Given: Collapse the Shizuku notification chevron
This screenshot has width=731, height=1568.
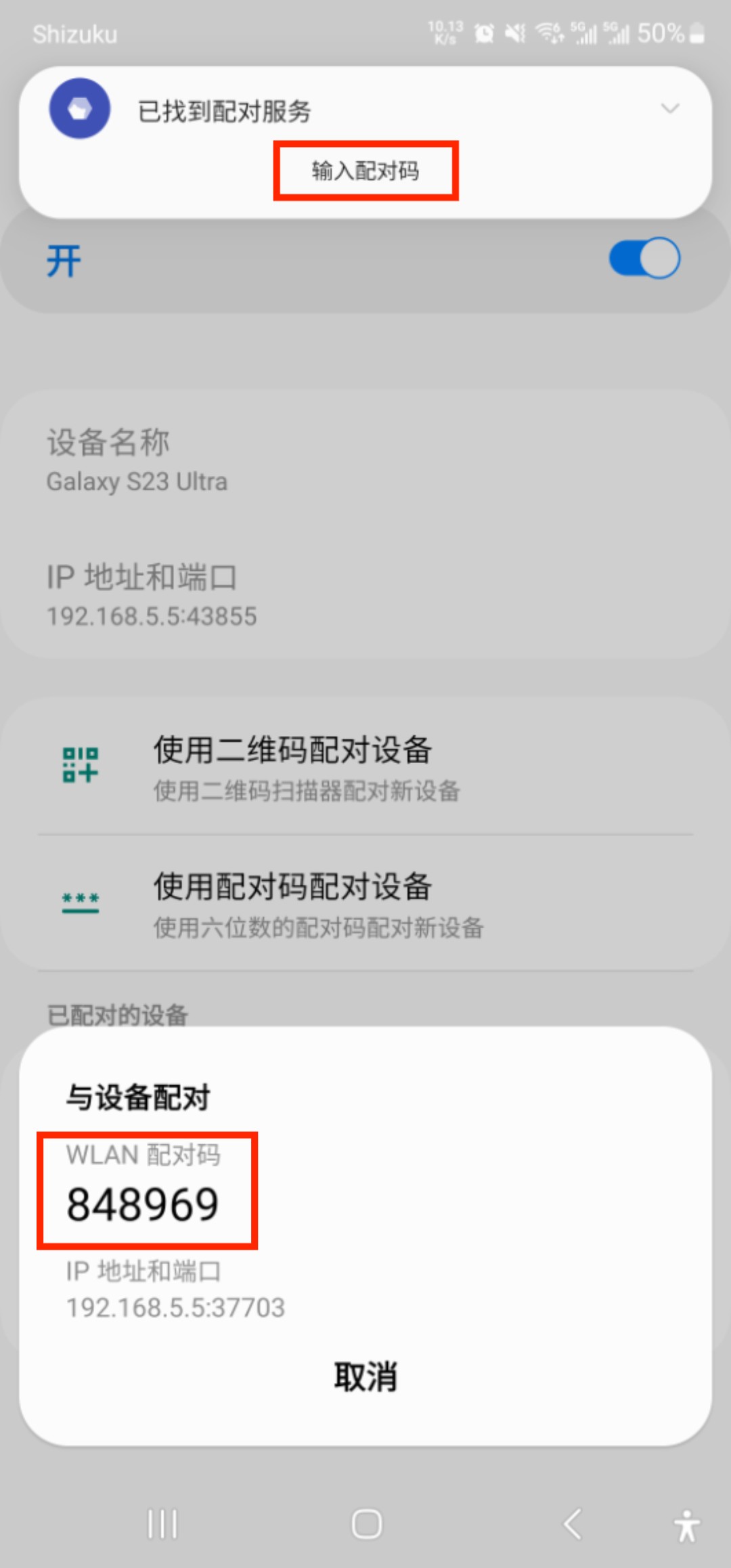Looking at the screenshot, I should (x=669, y=108).
